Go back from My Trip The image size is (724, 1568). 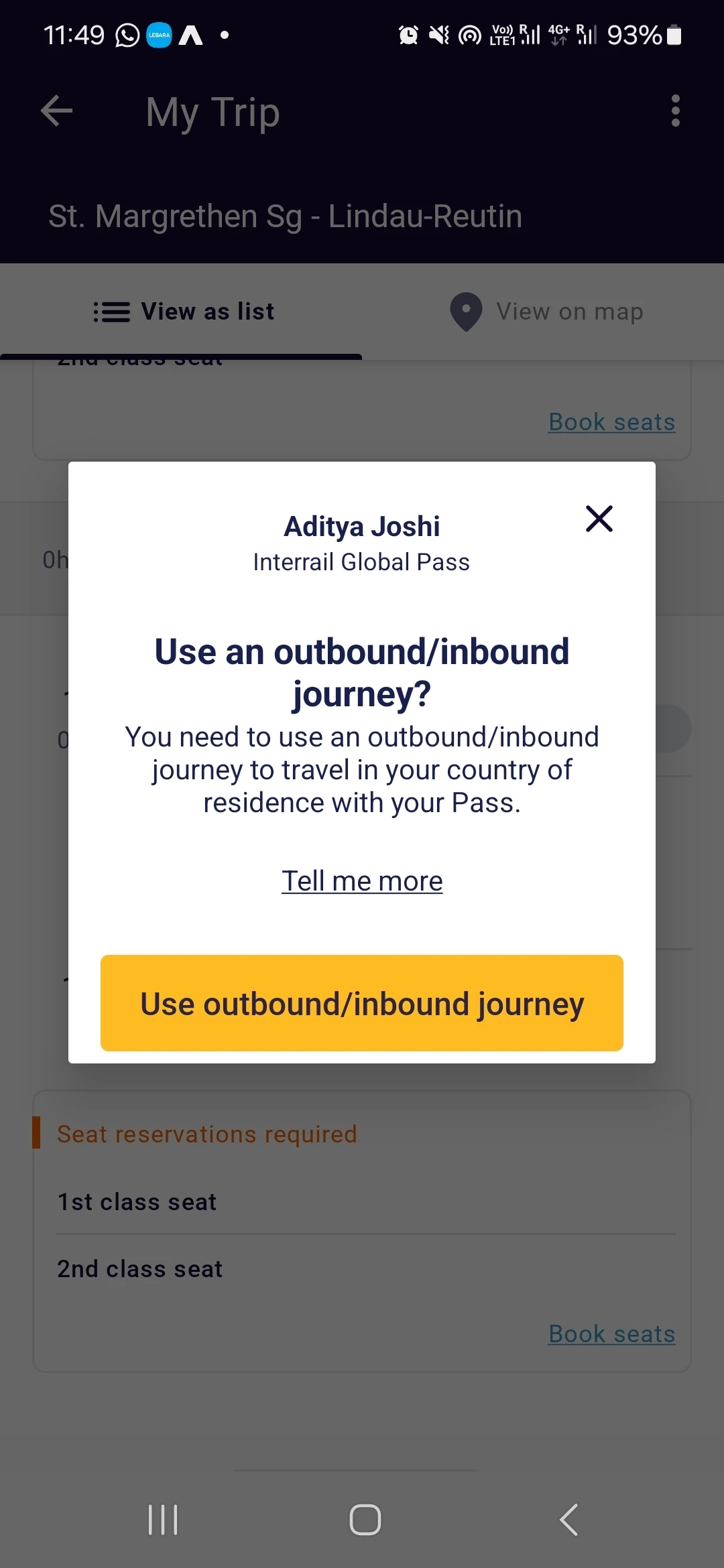pyautogui.click(x=57, y=111)
